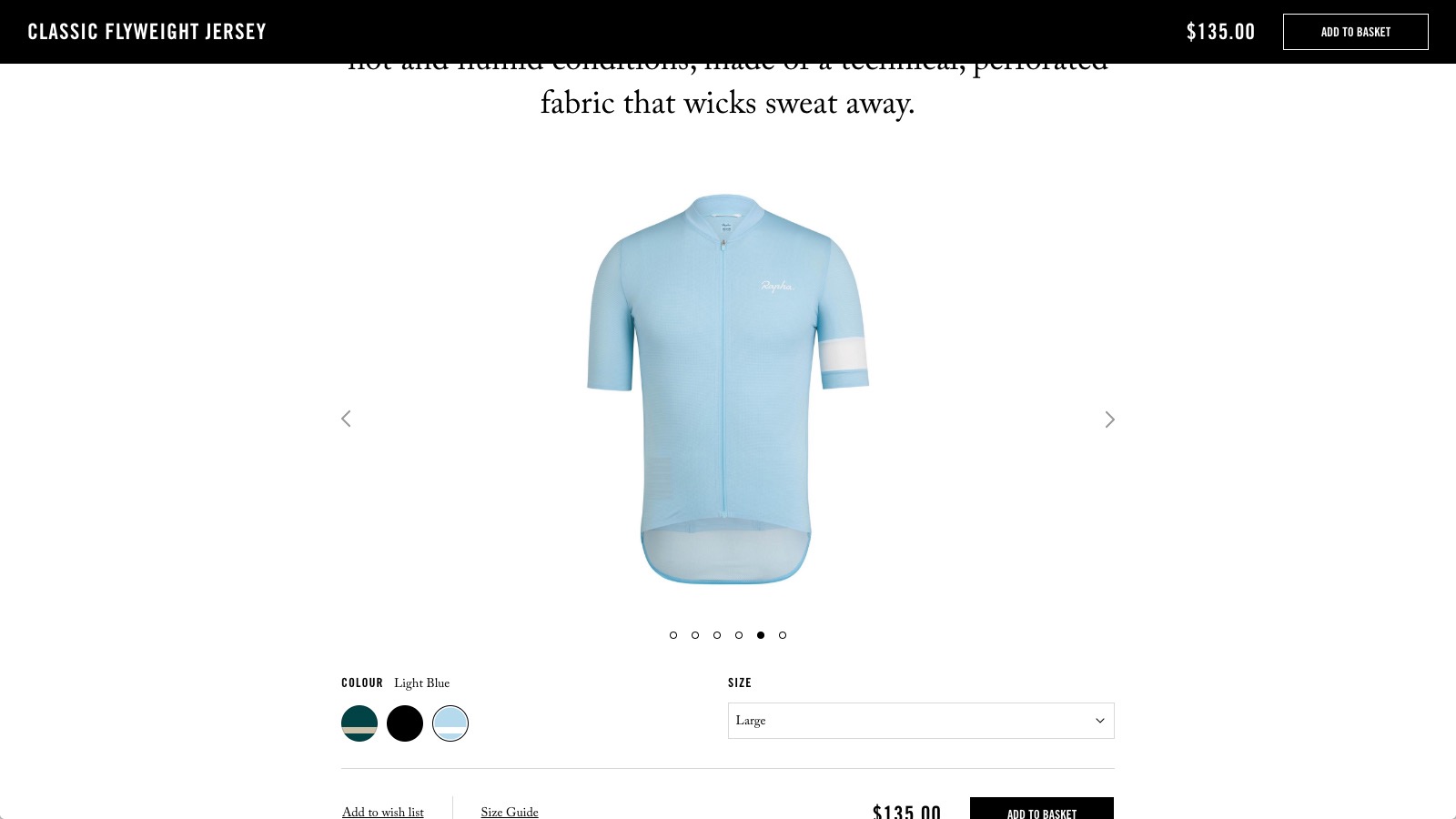
Task: Open the Size dropdown showing Large
Action: [920, 721]
